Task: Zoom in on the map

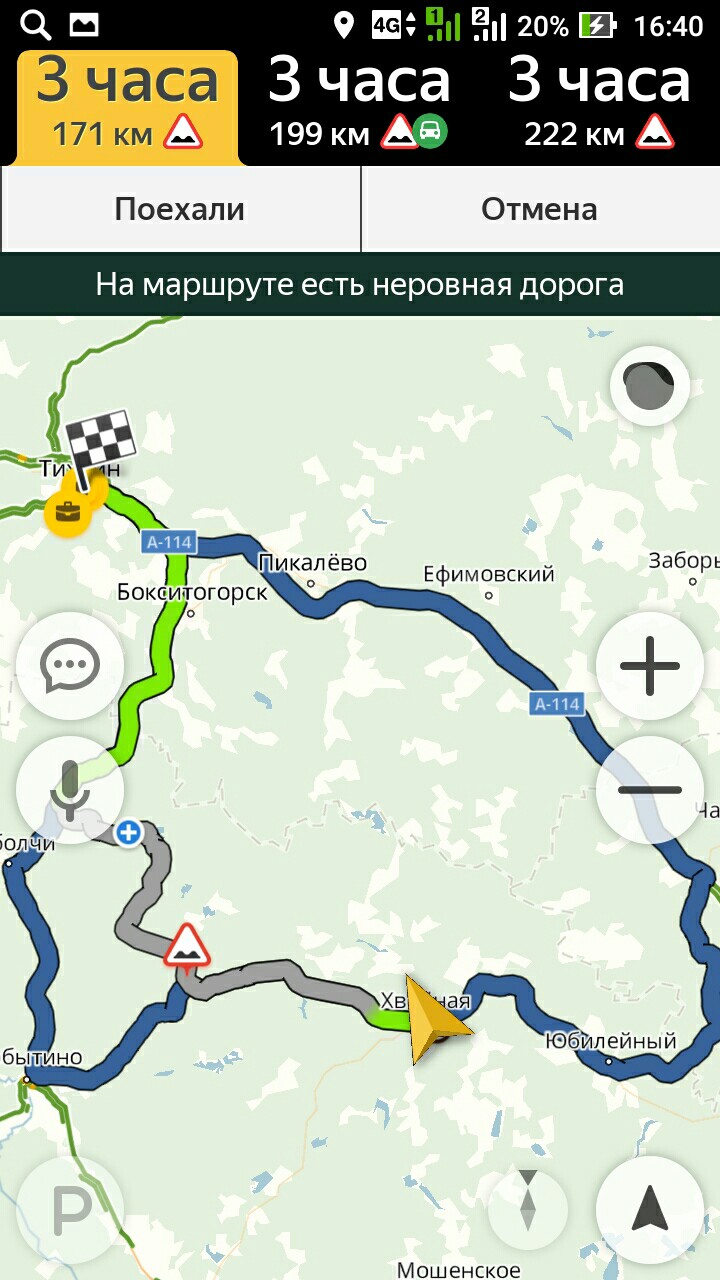Action: click(650, 665)
